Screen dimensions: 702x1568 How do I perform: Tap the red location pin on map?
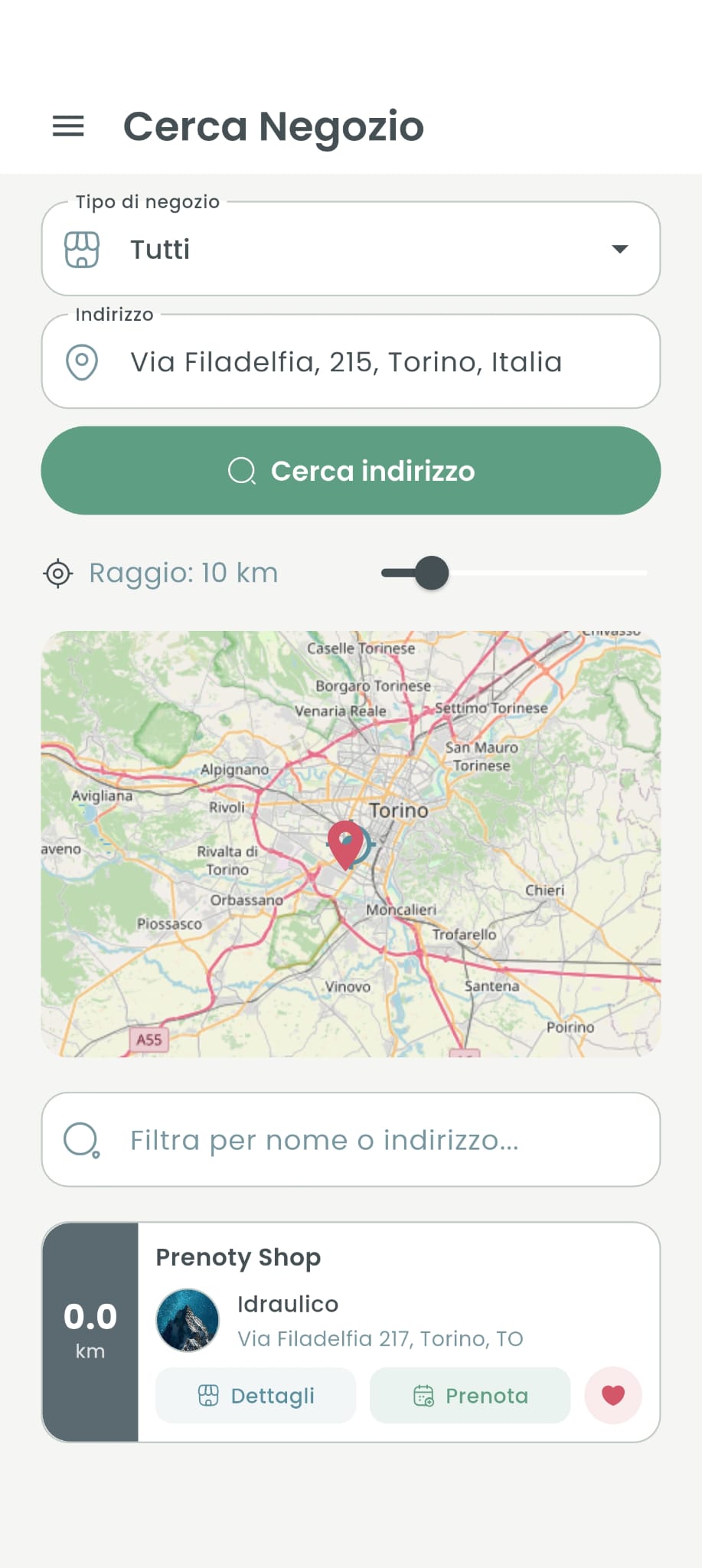pos(345,843)
